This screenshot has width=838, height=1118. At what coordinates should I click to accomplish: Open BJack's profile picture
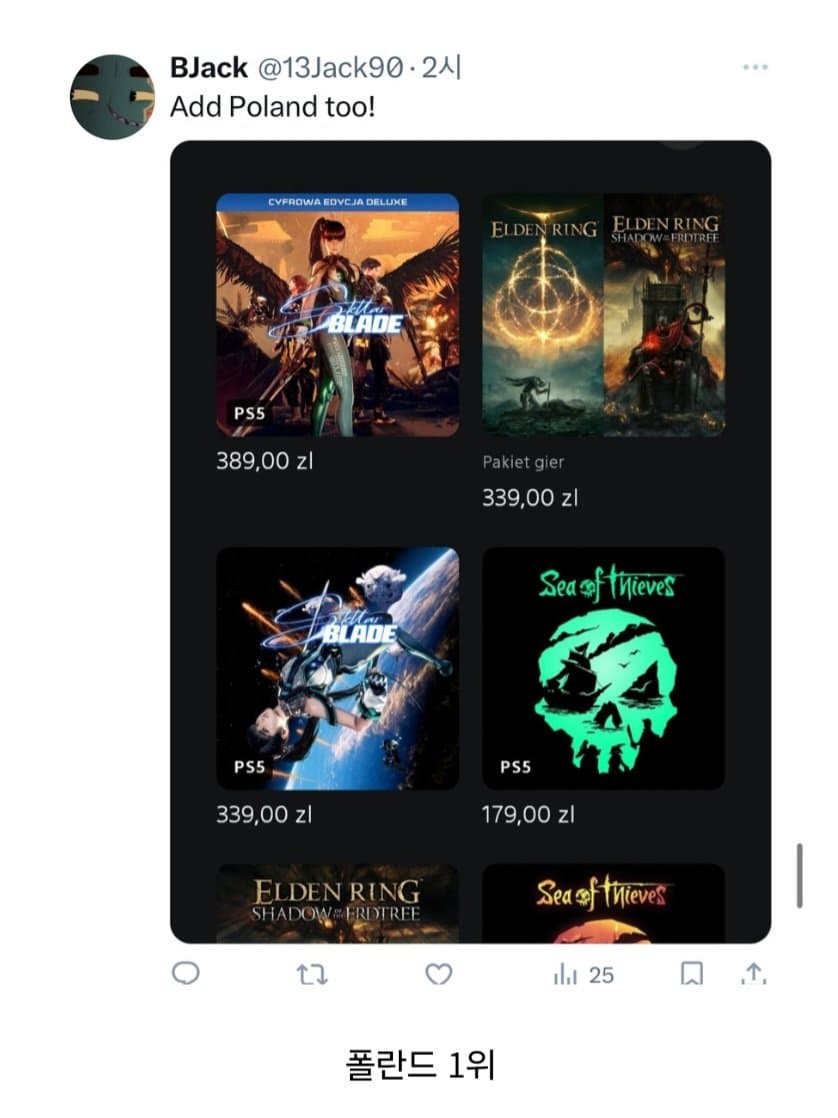(112, 97)
